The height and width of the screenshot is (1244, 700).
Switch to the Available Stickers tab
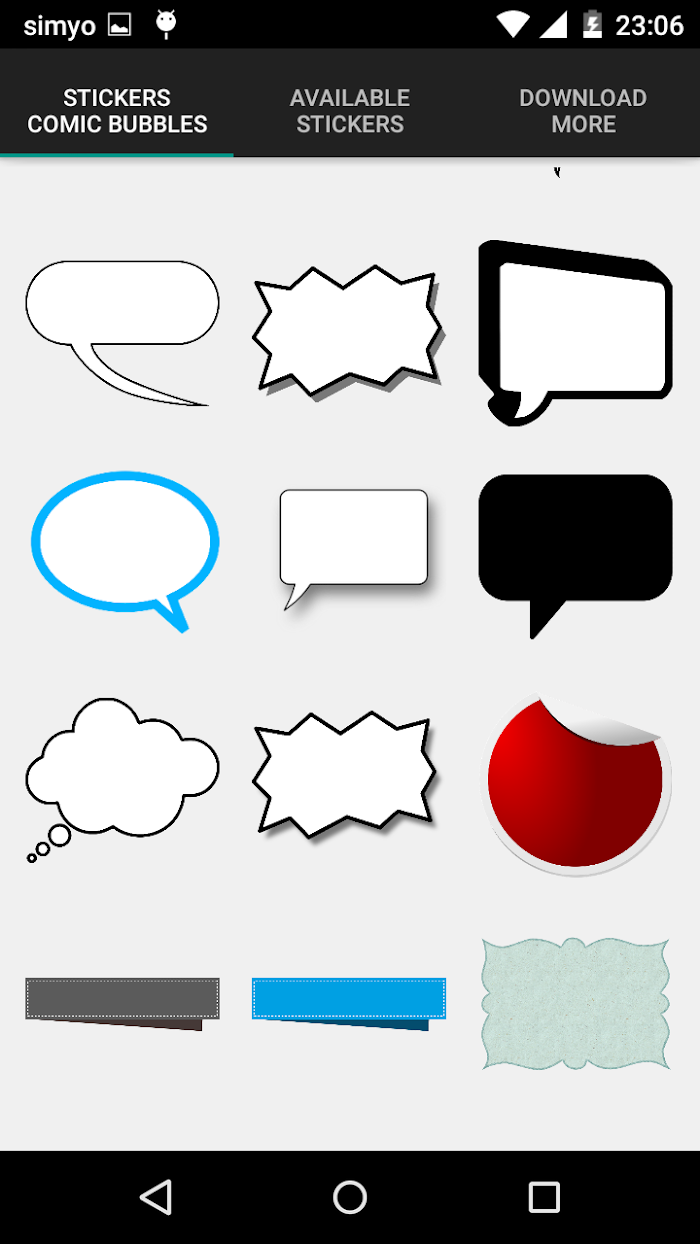(350, 111)
